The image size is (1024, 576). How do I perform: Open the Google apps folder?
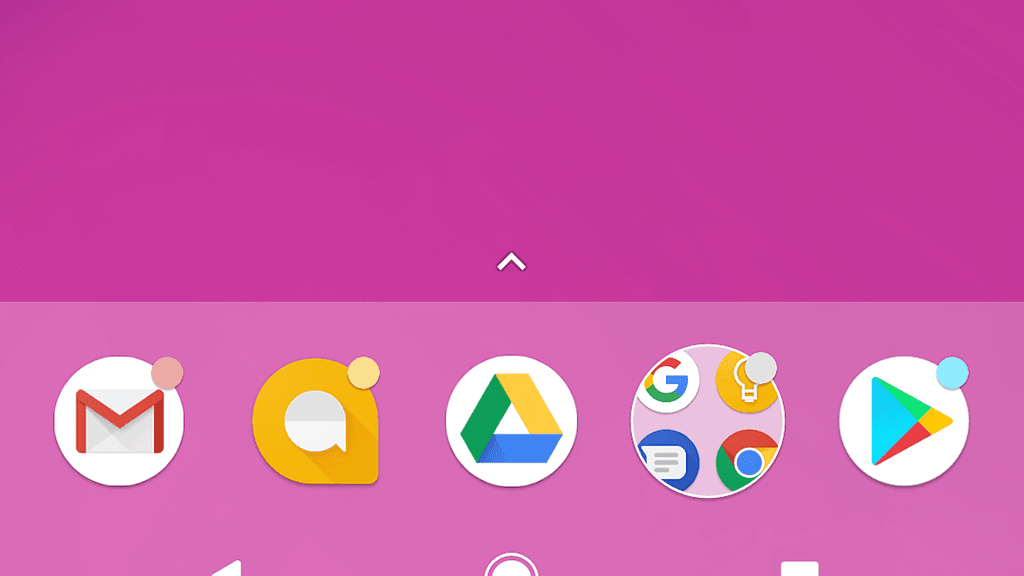tap(707, 421)
